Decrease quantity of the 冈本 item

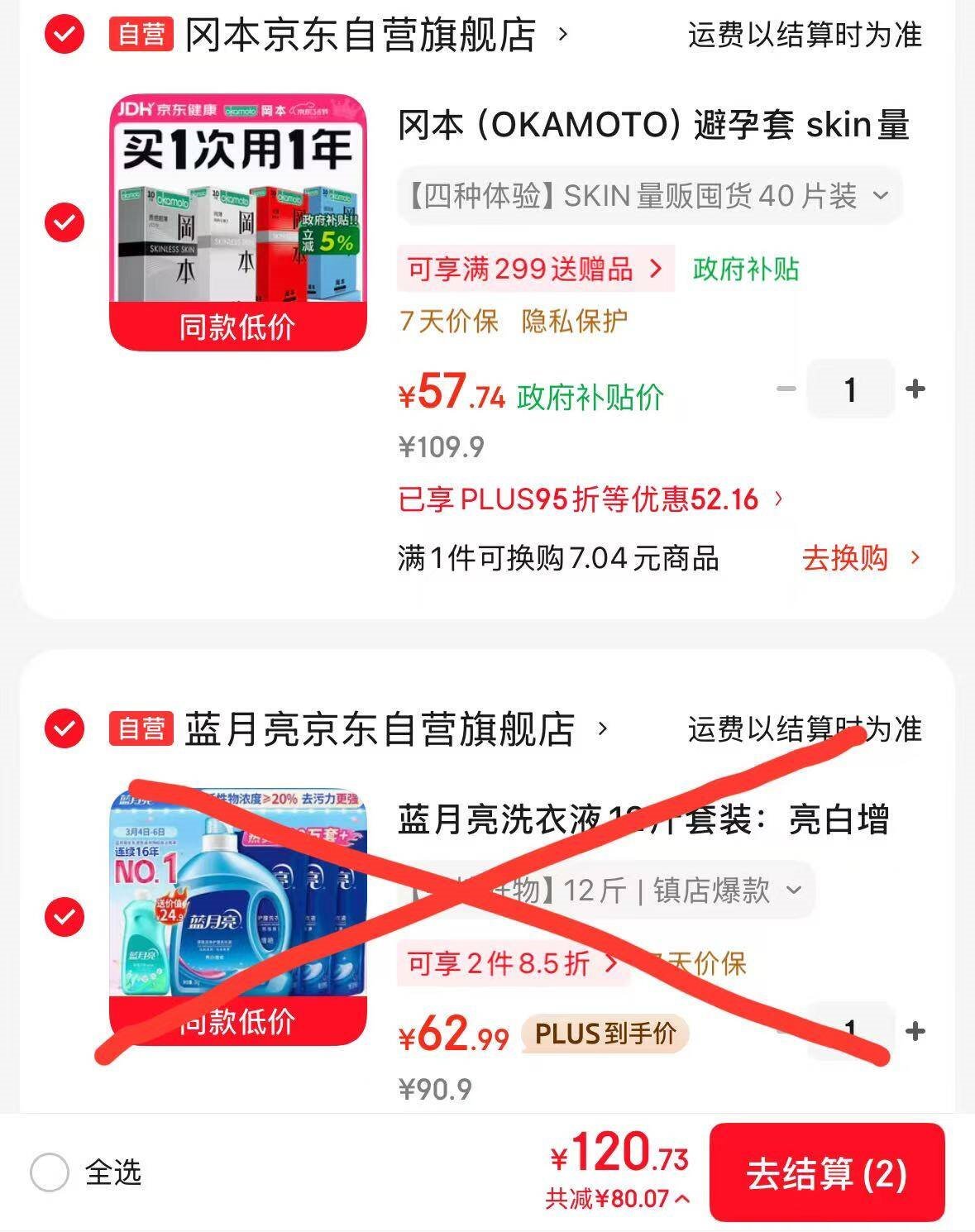point(786,389)
